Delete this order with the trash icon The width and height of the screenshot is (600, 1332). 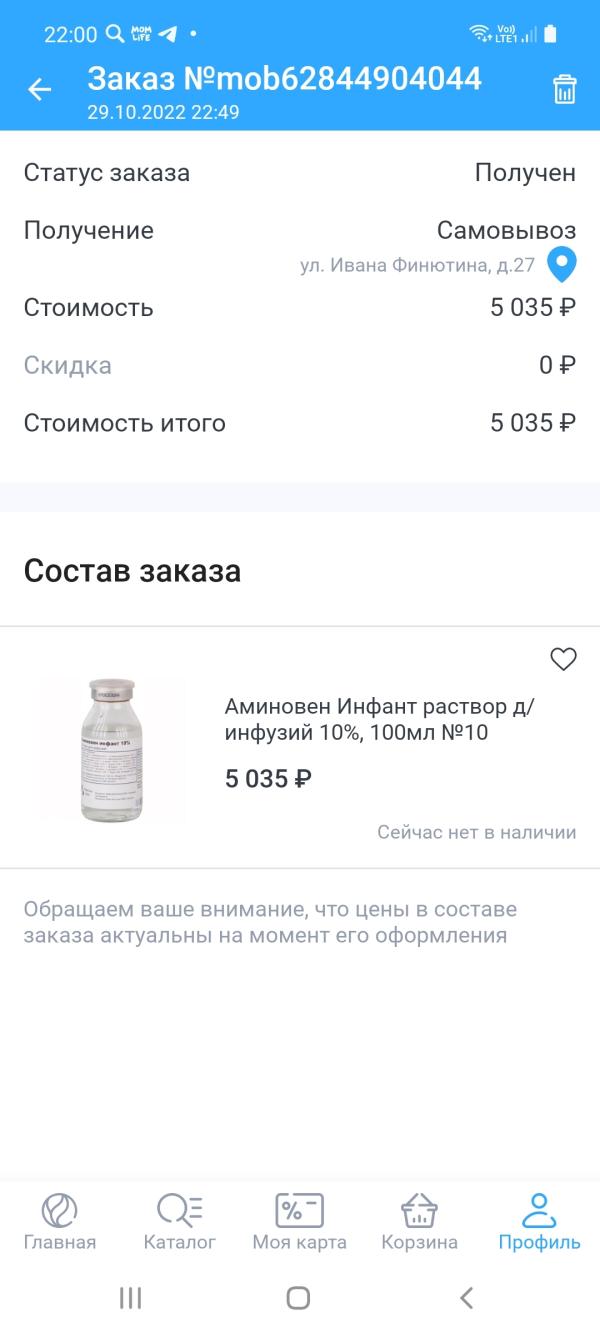click(x=565, y=89)
